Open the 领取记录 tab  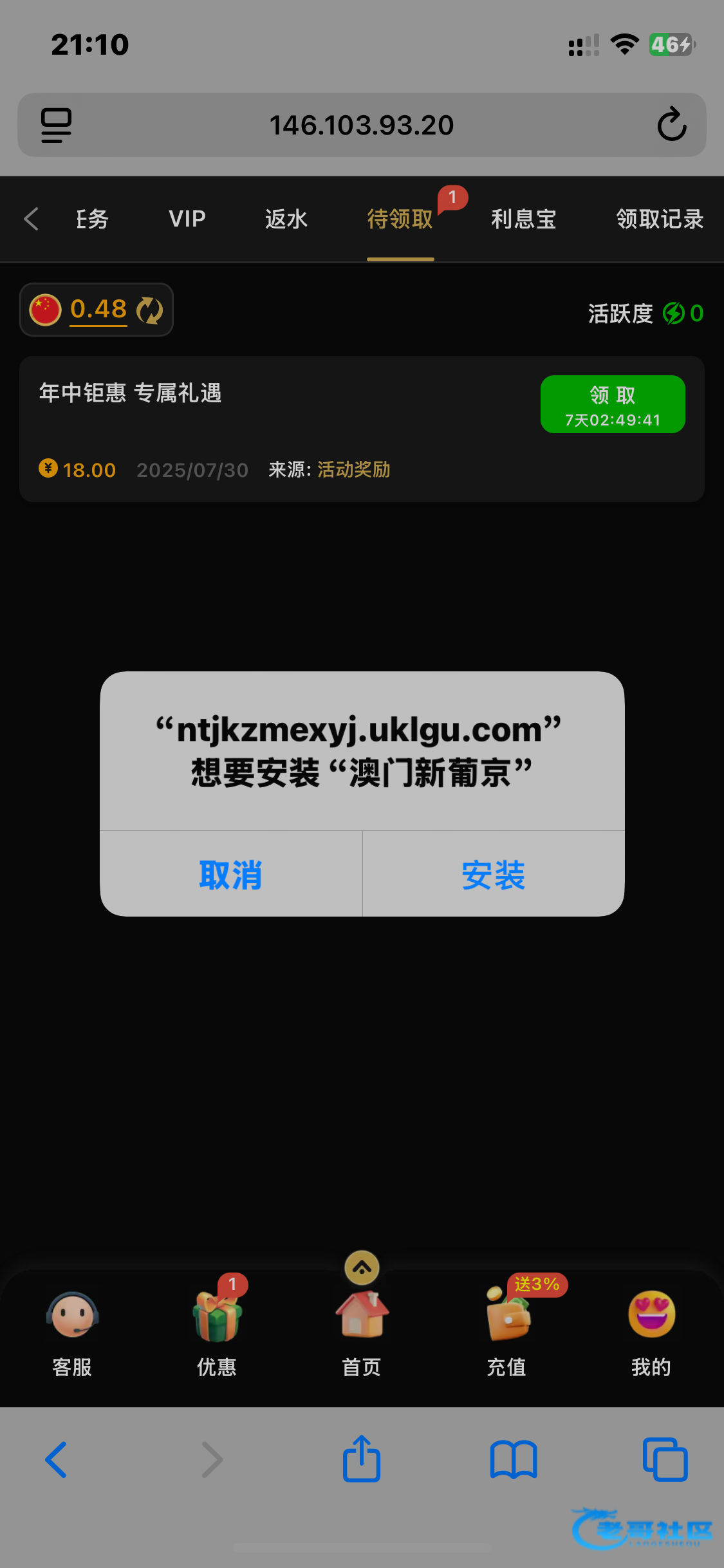coord(660,219)
